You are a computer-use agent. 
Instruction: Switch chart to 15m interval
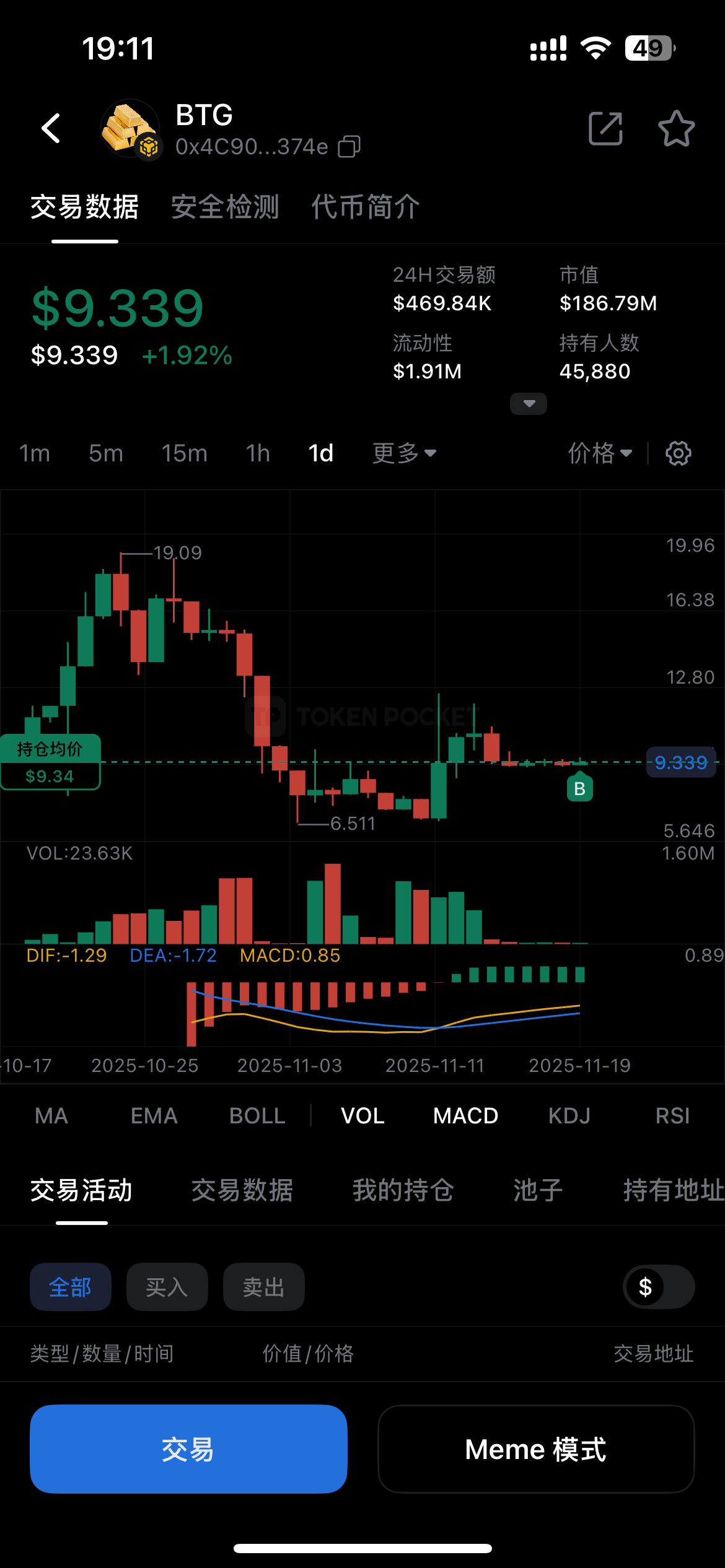coord(184,453)
